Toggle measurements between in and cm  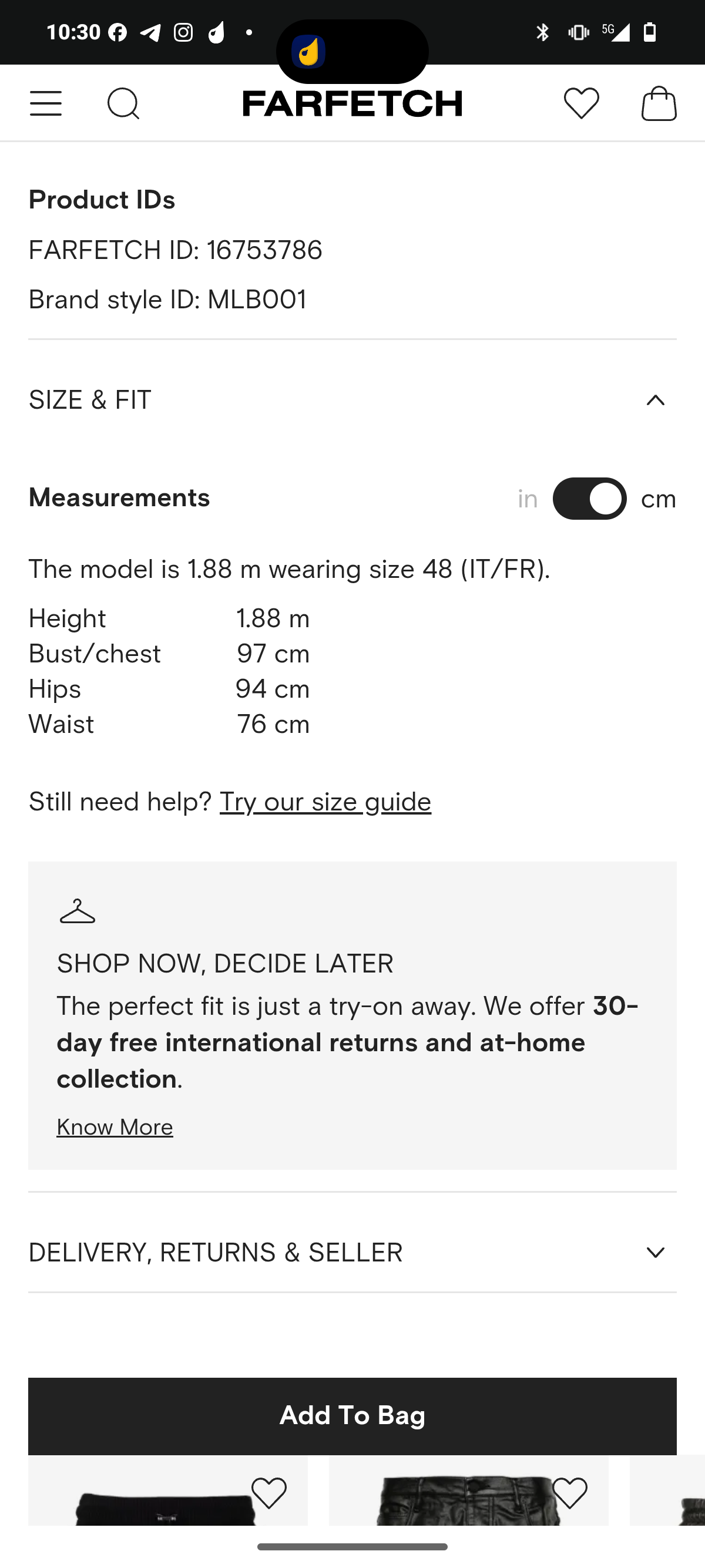point(589,499)
